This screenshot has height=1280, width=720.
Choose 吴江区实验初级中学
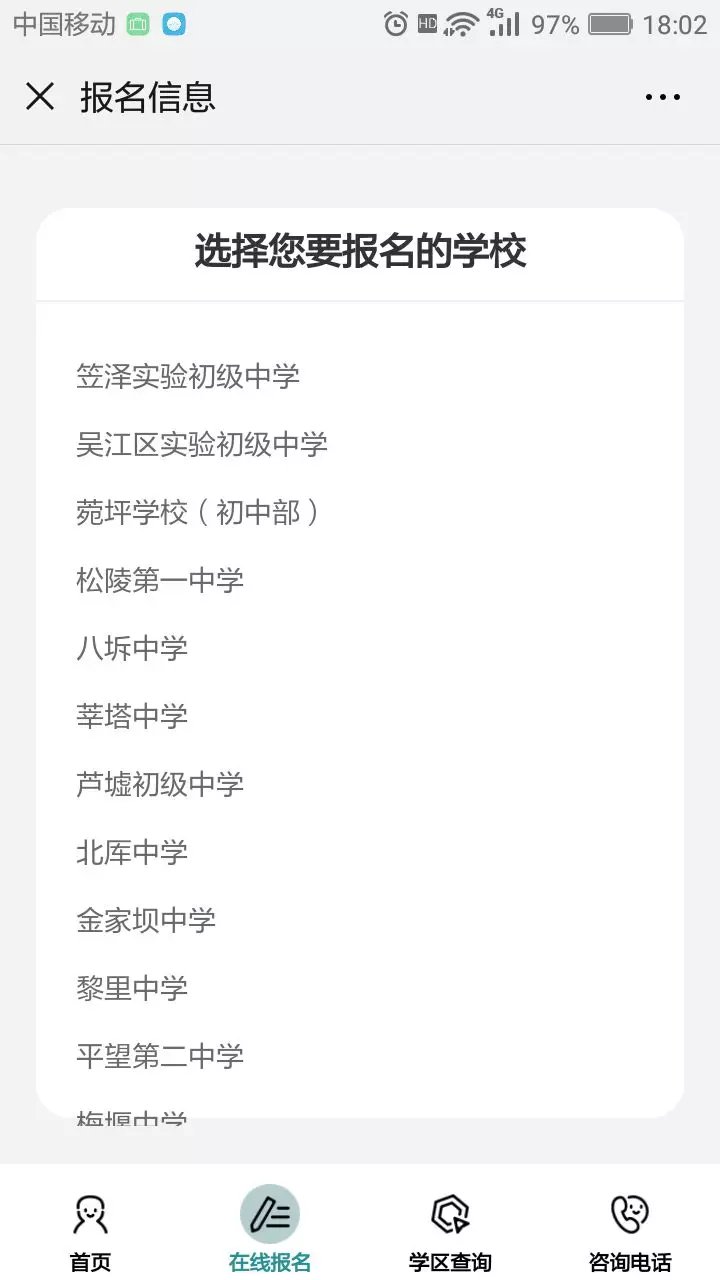coord(202,445)
